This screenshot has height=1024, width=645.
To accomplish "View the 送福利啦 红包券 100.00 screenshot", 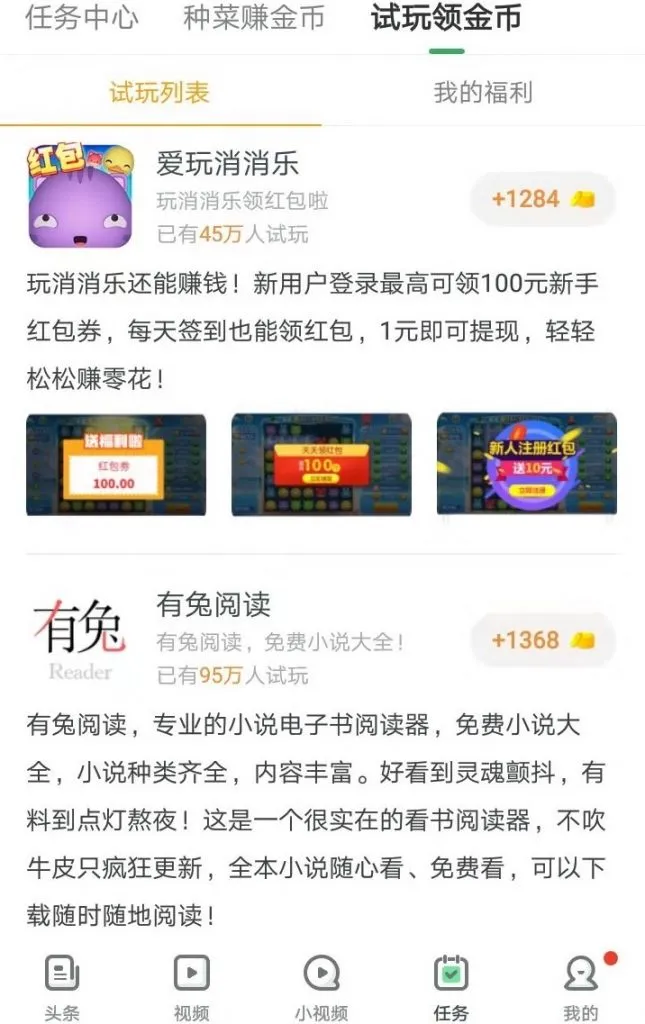I will [115, 465].
